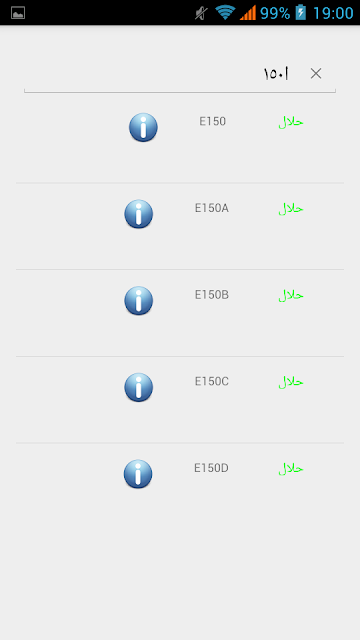Open the info icon for E150D
The height and width of the screenshot is (640, 360).
138,474
